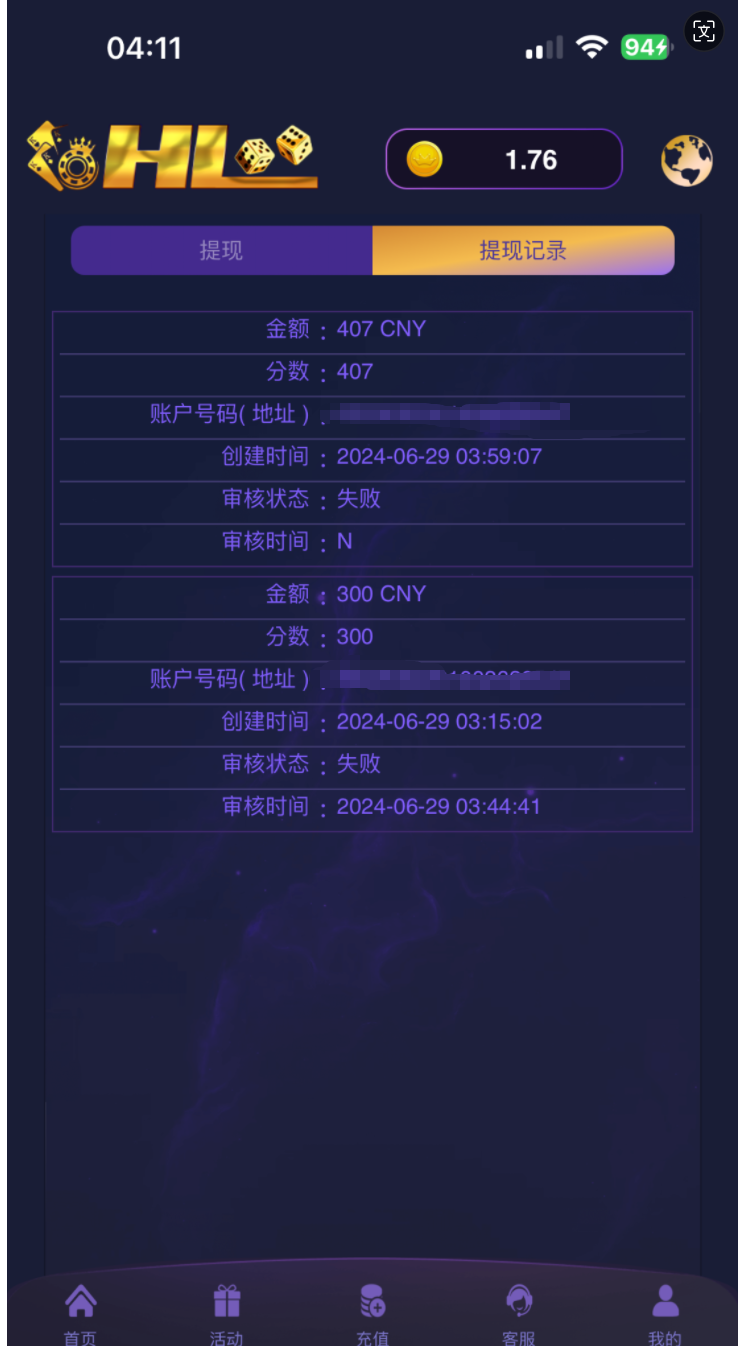Tap the HL logo at top
Screen dimensions: 738x1346
(x=172, y=157)
